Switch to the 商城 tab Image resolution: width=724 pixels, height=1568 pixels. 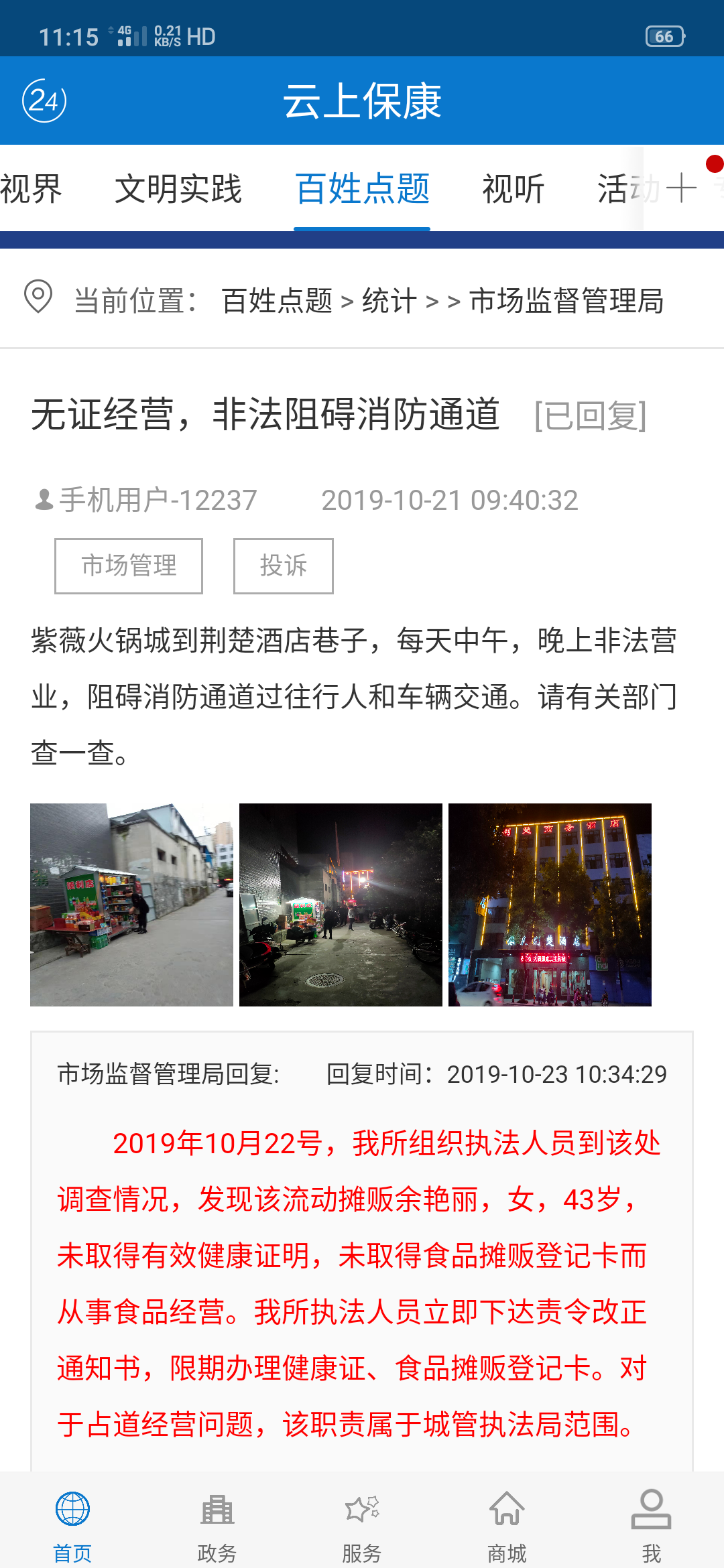[507, 1521]
